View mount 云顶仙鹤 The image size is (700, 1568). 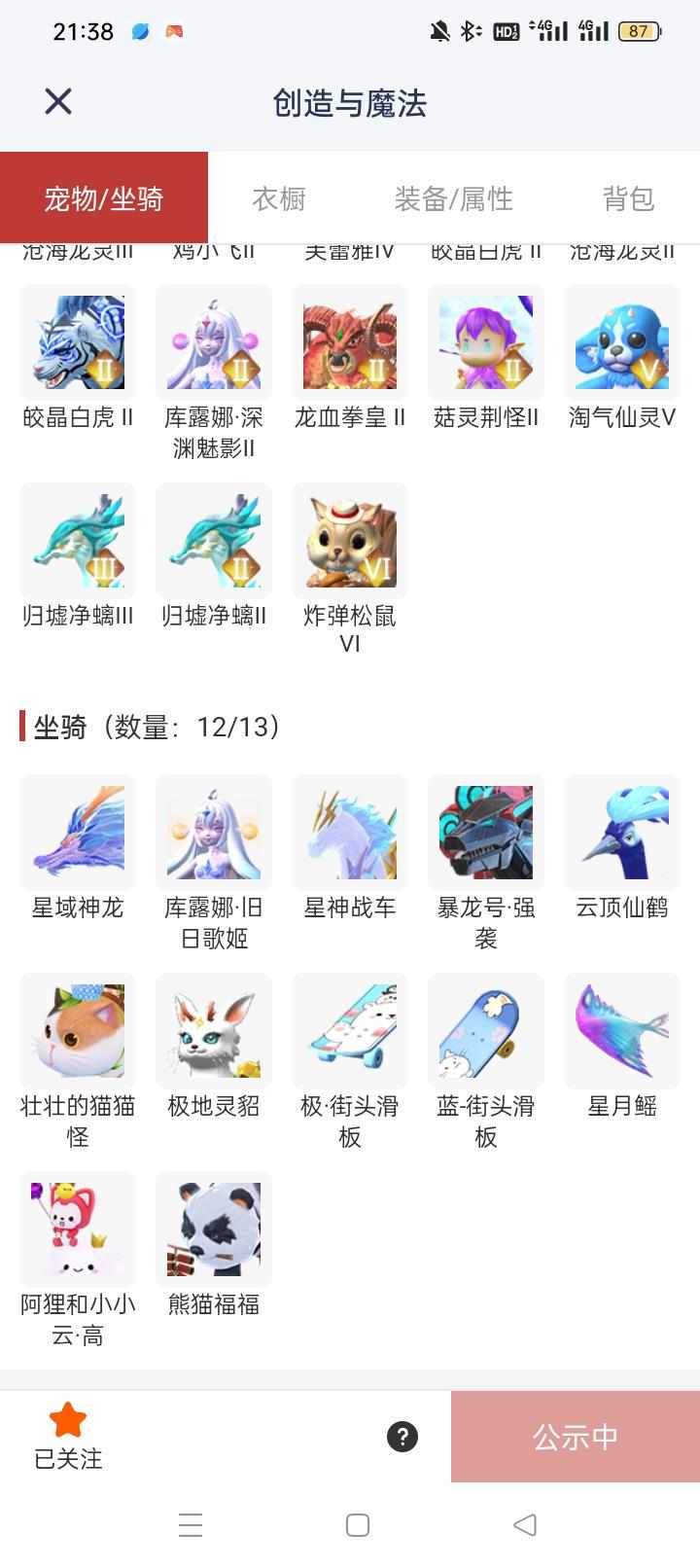(x=622, y=833)
